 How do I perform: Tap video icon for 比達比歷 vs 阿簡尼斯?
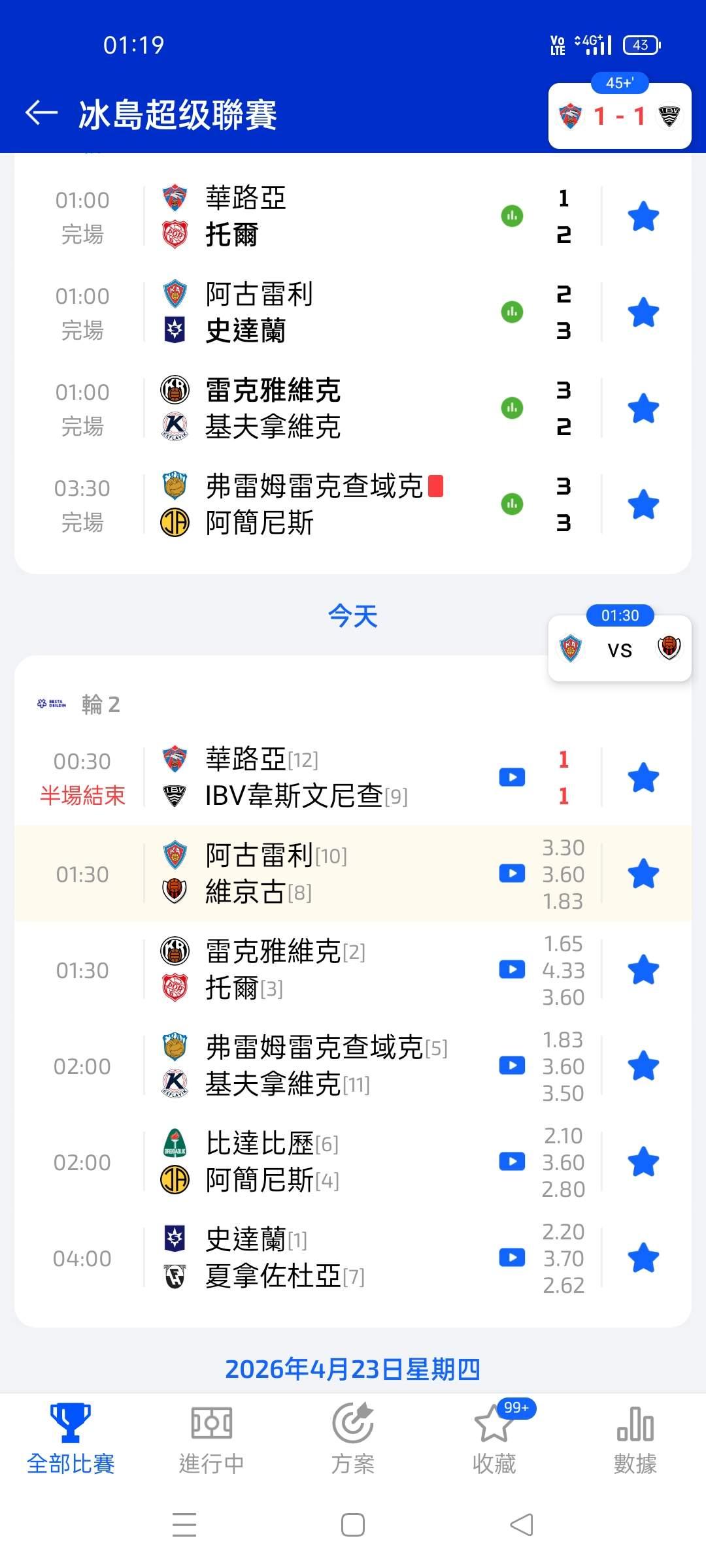(512, 1162)
